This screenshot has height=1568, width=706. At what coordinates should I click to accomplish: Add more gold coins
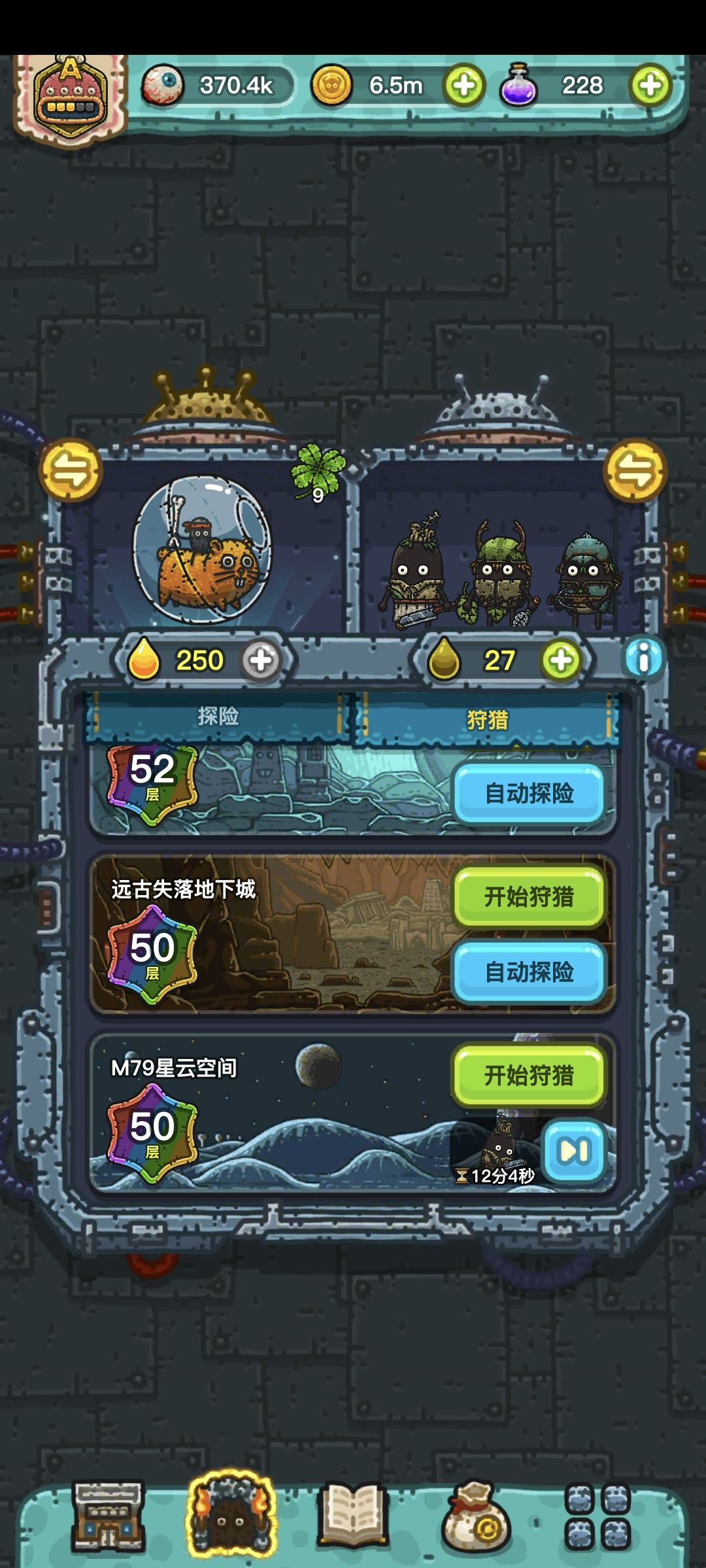pos(463,86)
